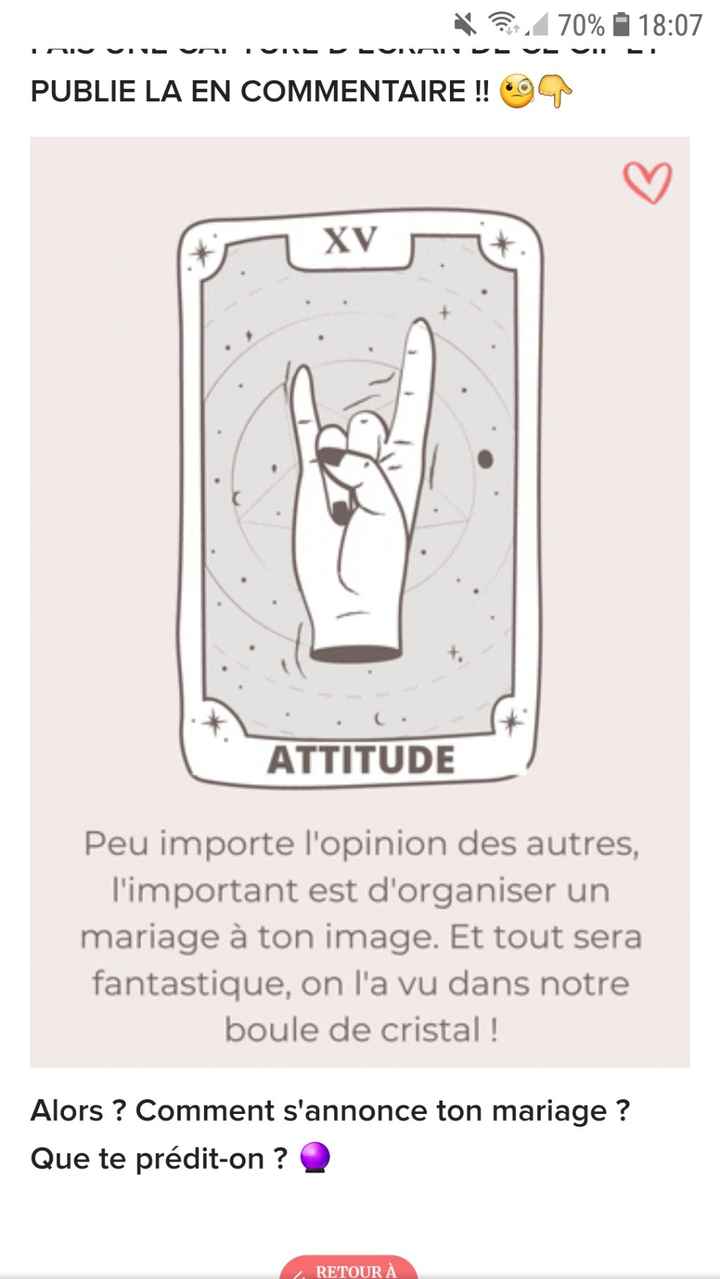Tap the back arrow inside the RETOUR À button

coord(300,1271)
